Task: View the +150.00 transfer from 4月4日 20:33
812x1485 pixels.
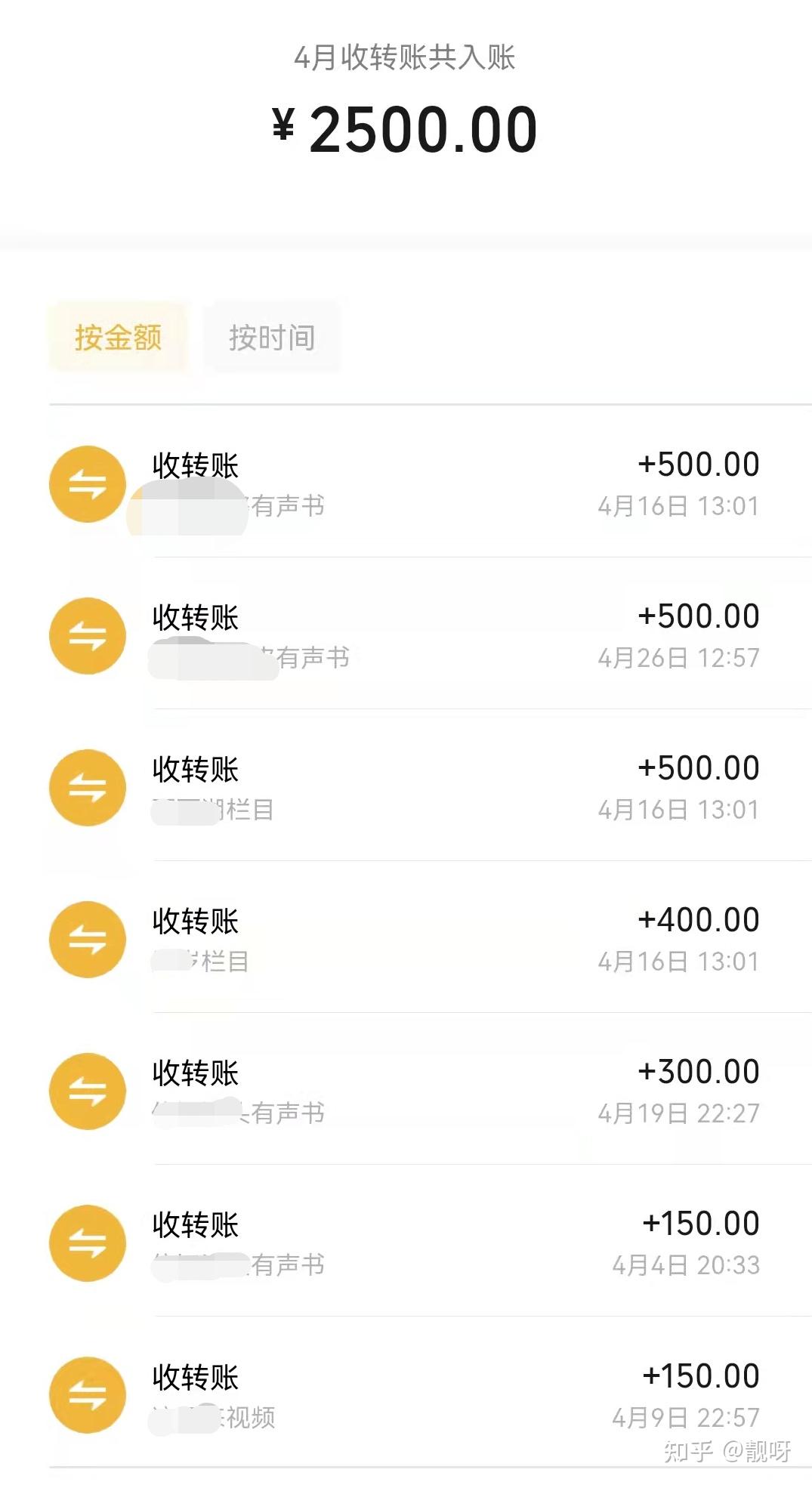Action: tap(431, 1242)
